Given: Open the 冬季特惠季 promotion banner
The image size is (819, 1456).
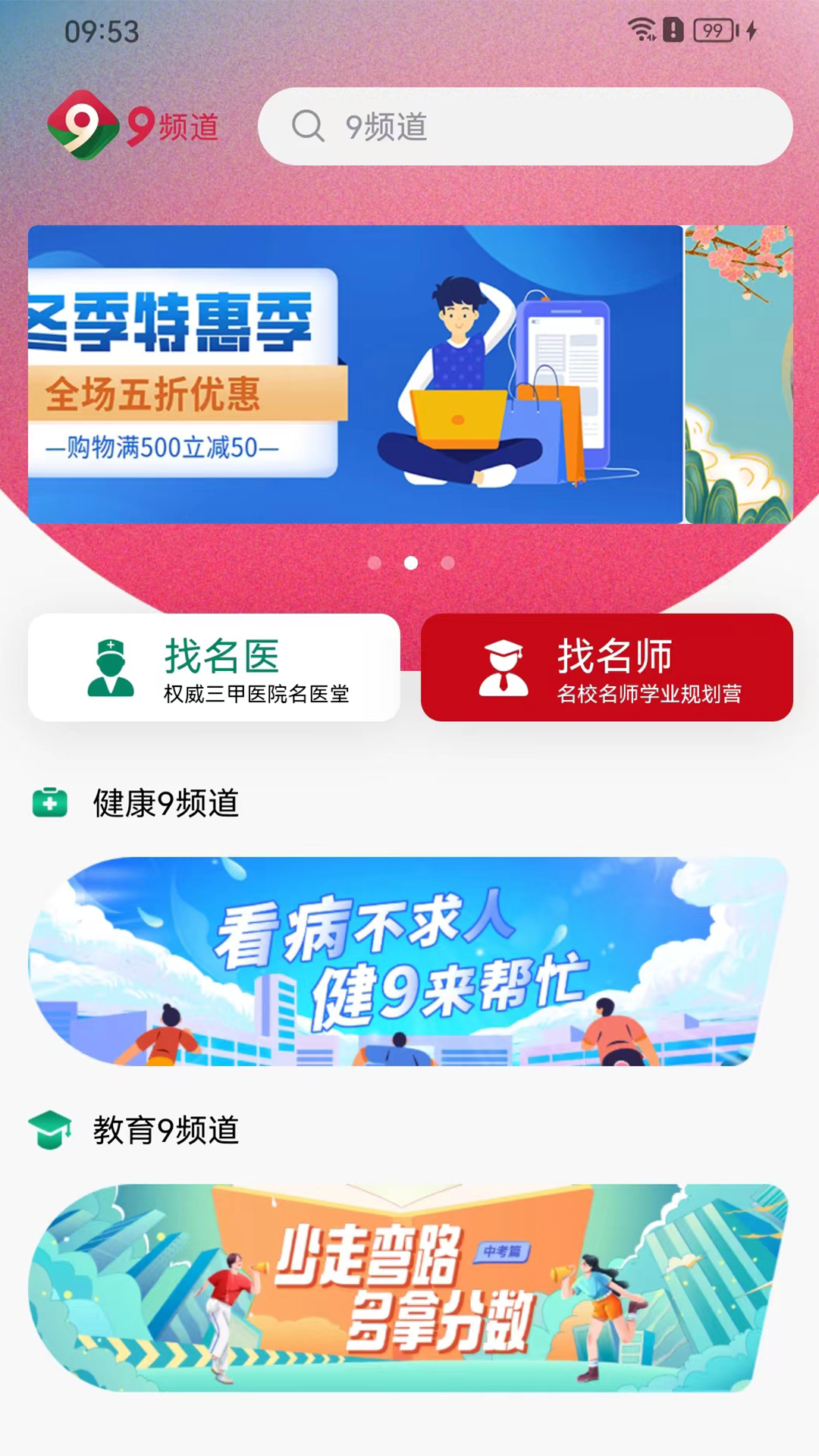Looking at the screenshot, I should point(355,374).
